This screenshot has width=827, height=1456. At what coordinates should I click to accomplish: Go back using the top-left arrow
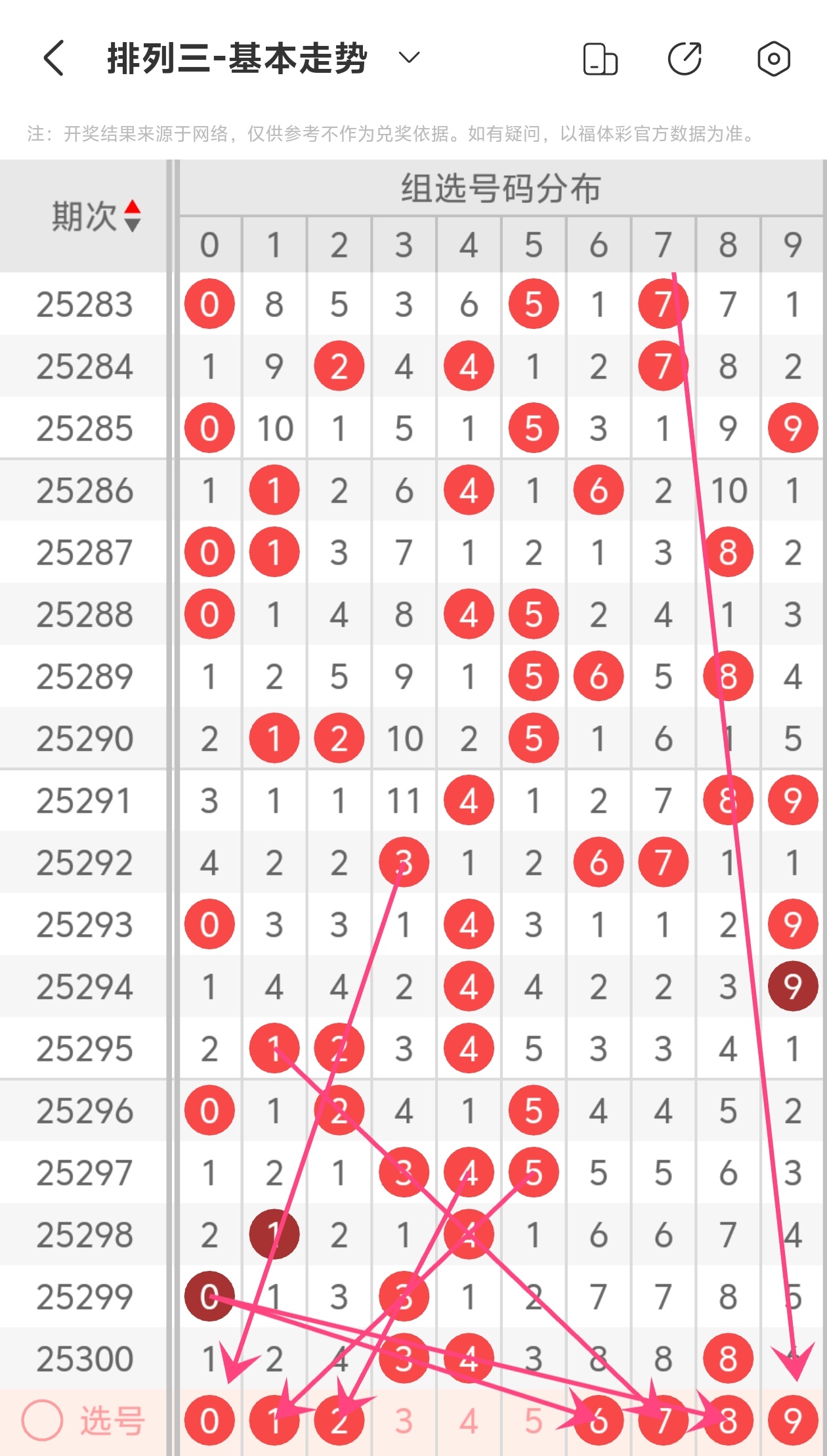[x=54, y=58]
